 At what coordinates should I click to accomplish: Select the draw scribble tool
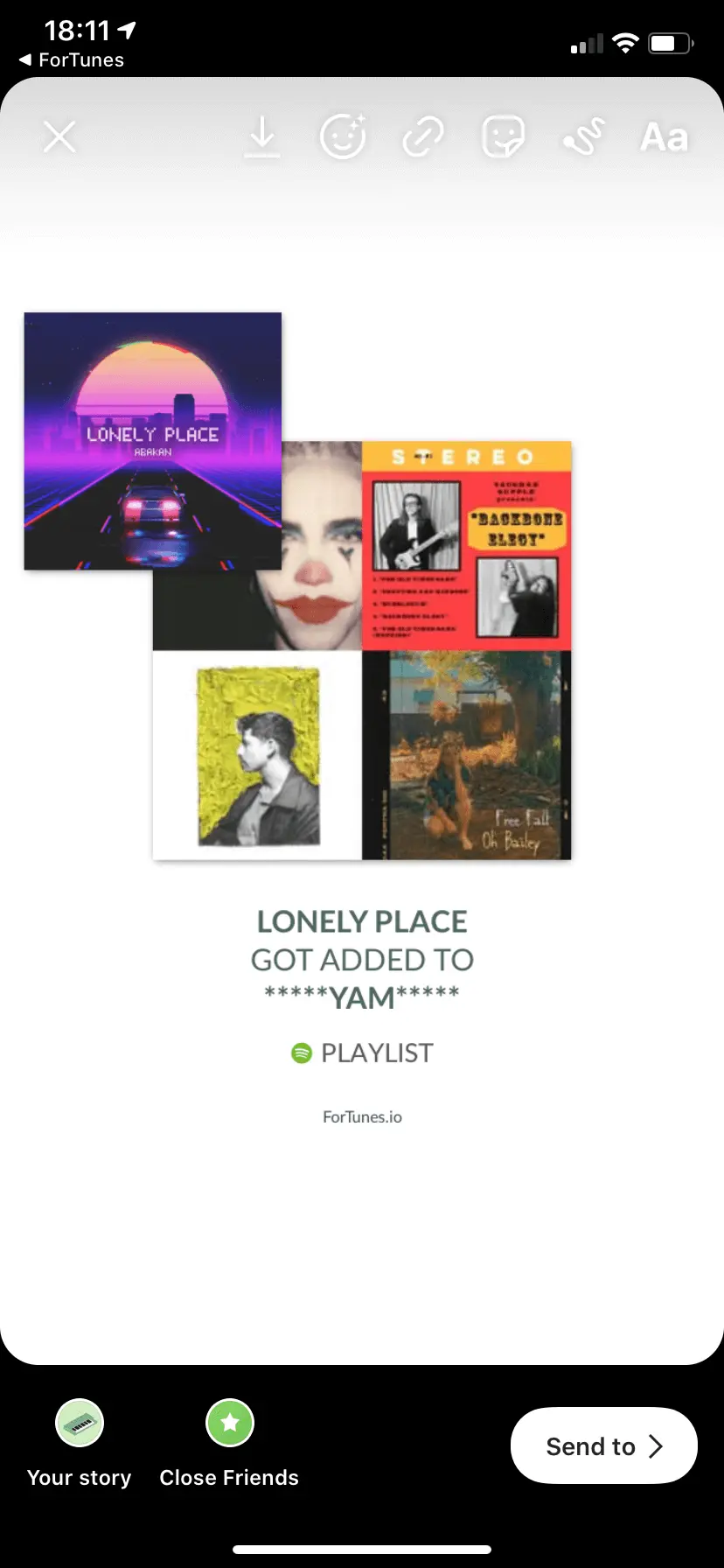click(584, 137)
